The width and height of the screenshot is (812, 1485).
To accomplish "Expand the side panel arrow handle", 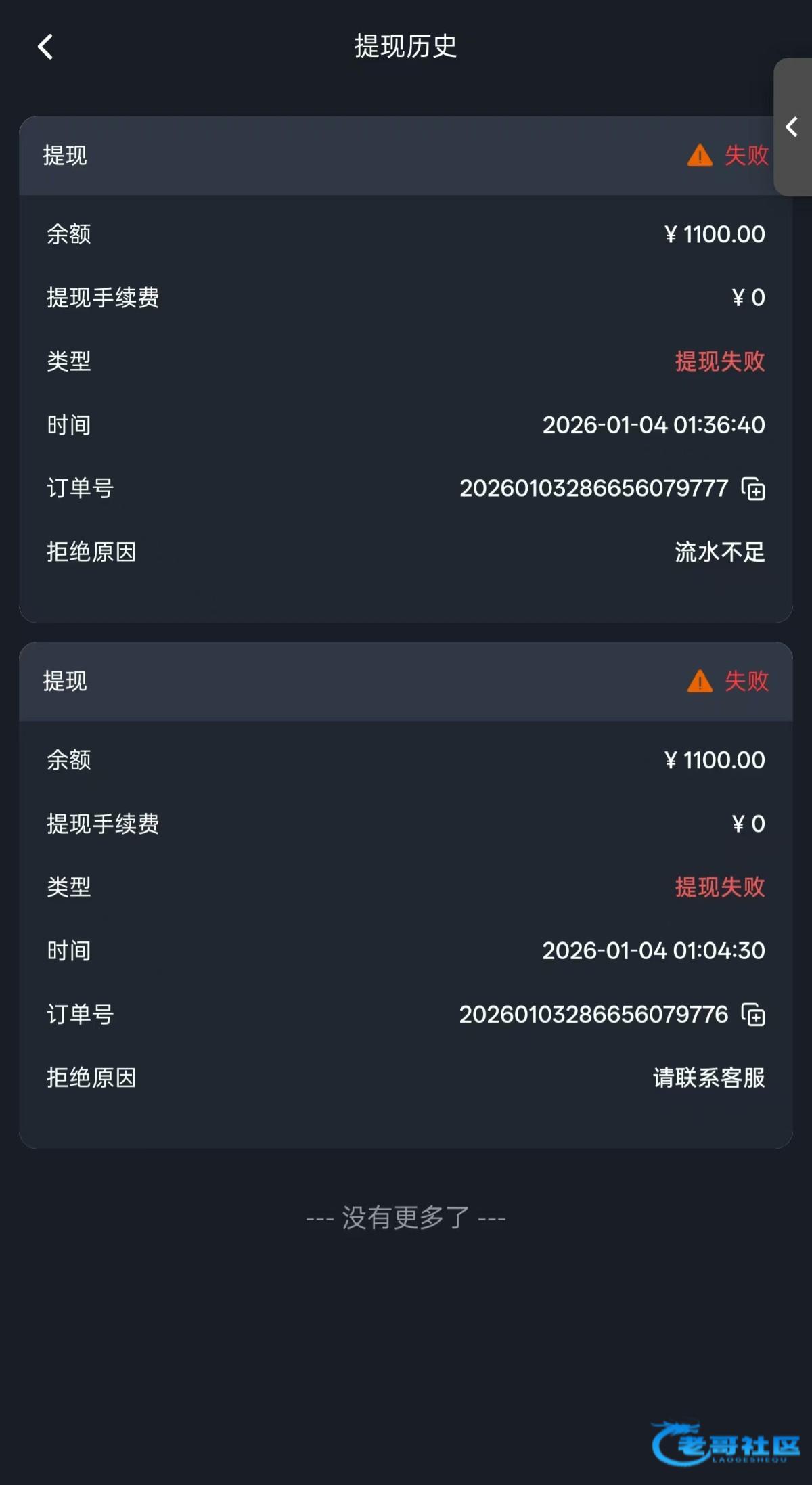I will click(792, 127).
